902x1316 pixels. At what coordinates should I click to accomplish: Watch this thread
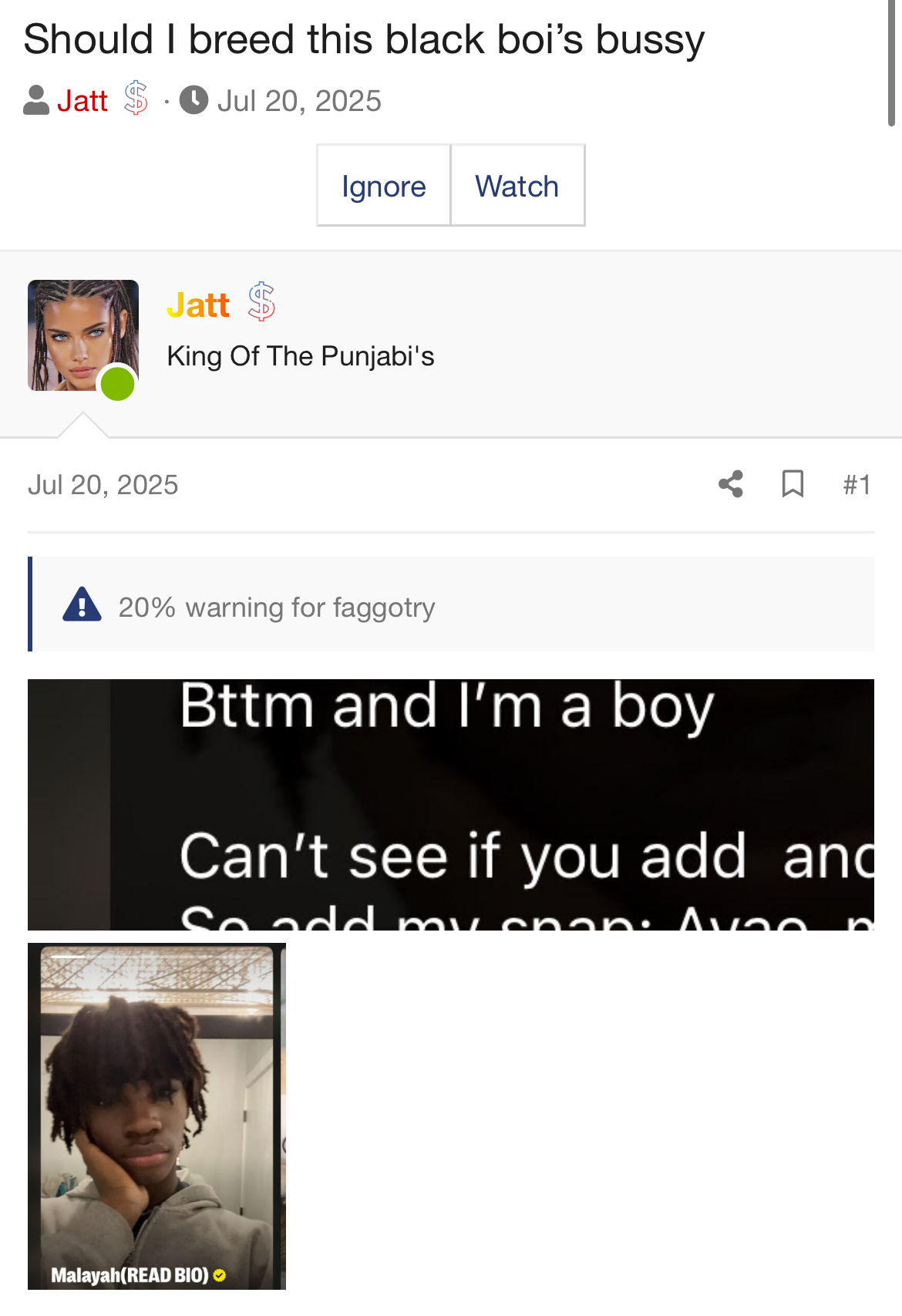[517, 186]
